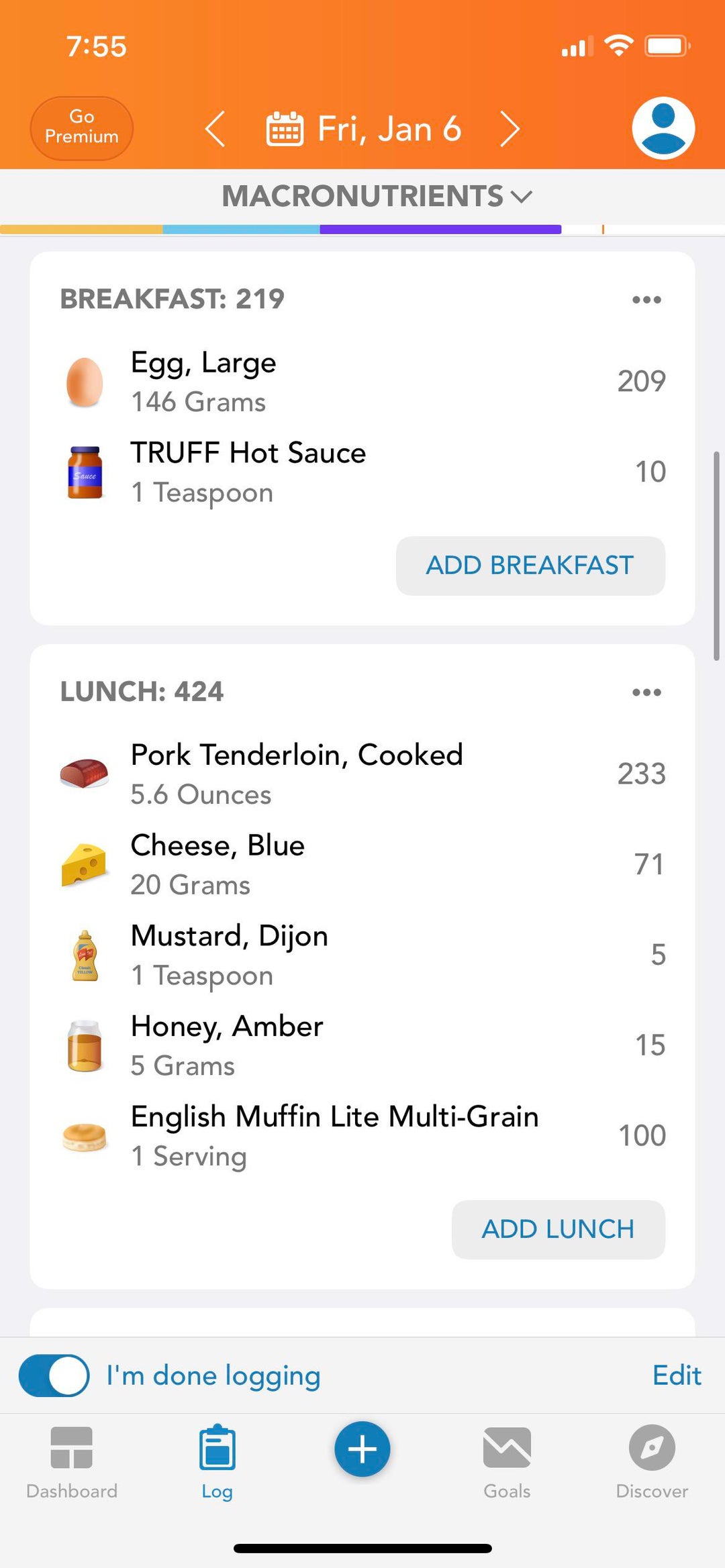Open the Lunch options menu
Screen dimensions: 725x1568
click(x=646, y=692)
